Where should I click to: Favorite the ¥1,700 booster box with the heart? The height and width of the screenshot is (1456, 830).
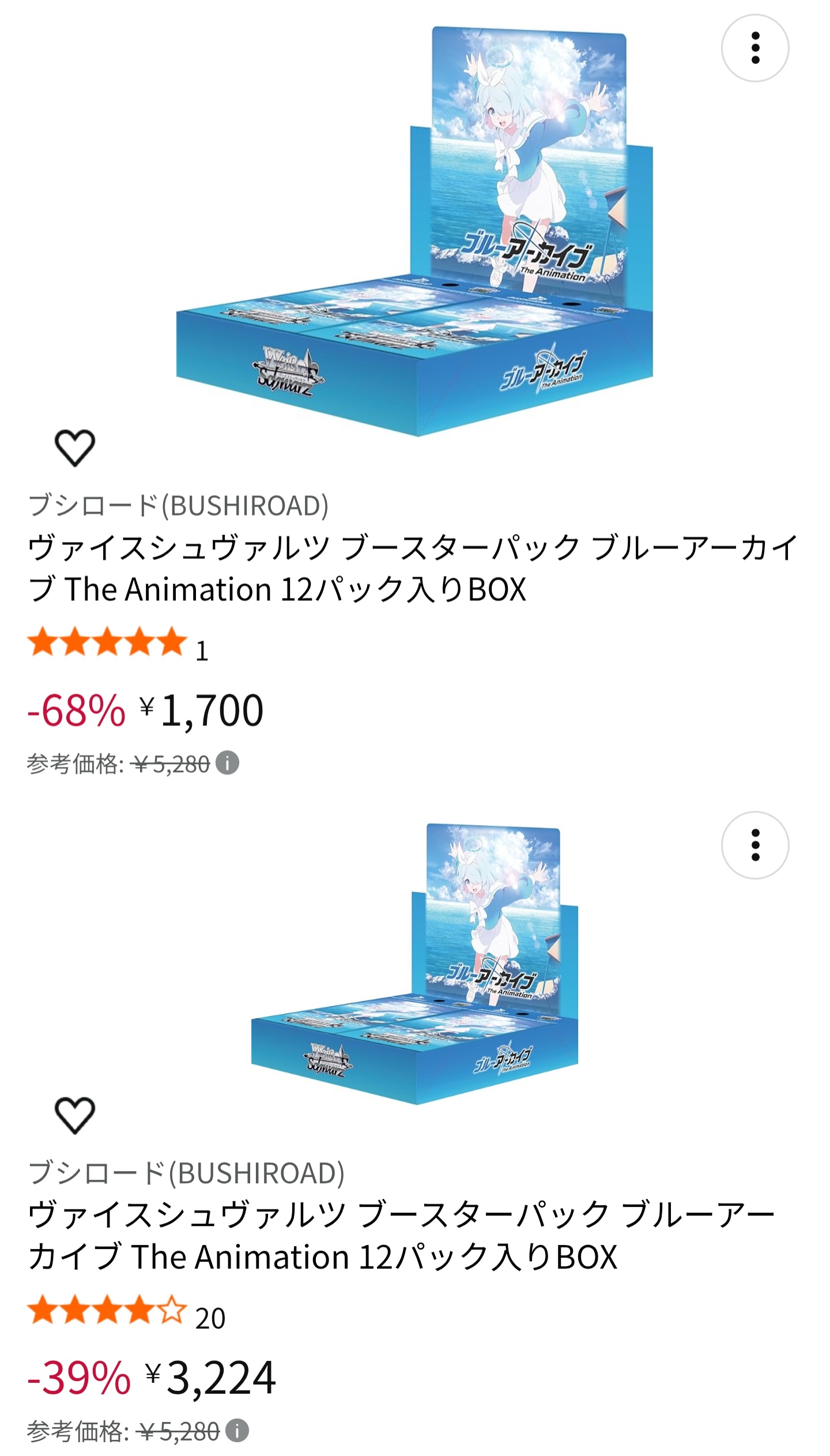(74, 447)
